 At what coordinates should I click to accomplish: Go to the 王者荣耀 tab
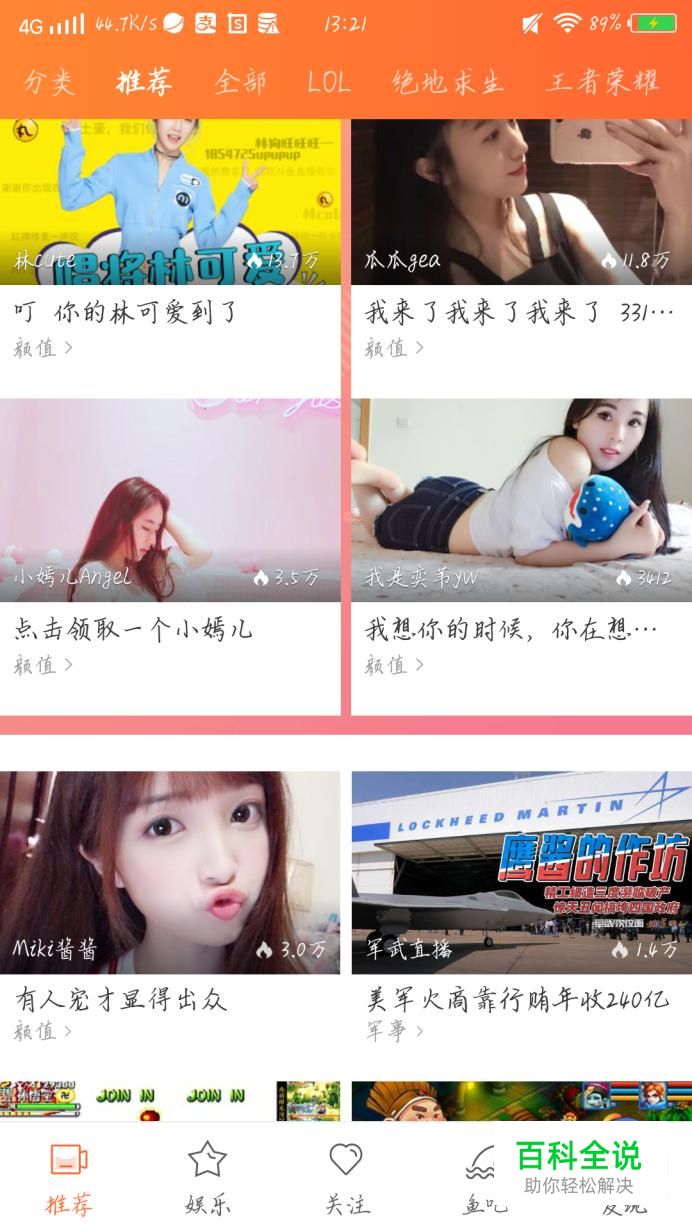pos(602,83)
